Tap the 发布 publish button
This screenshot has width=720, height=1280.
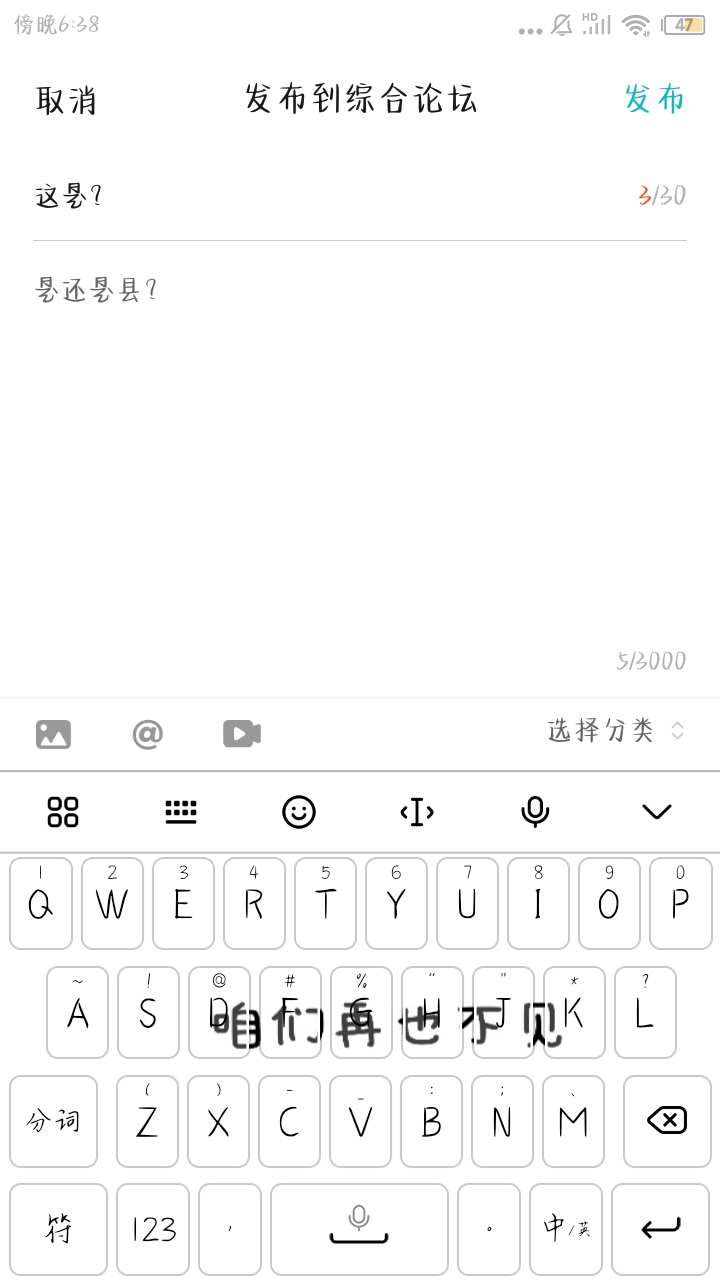(654, 99)
